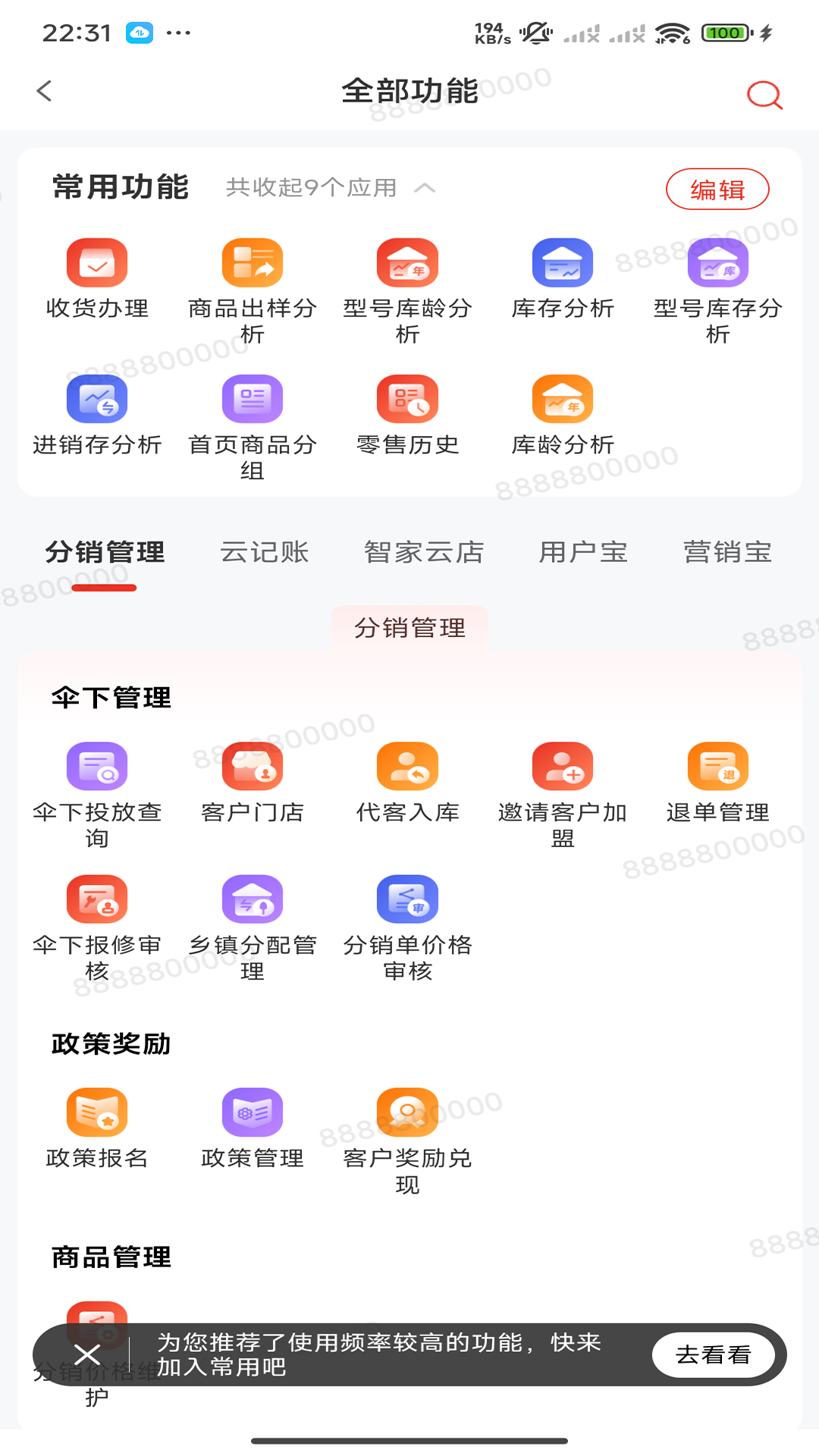Switch to the 营销宝 tab
The width and height of the screenshot is (819, 1456).
click(x=727, y=553)
